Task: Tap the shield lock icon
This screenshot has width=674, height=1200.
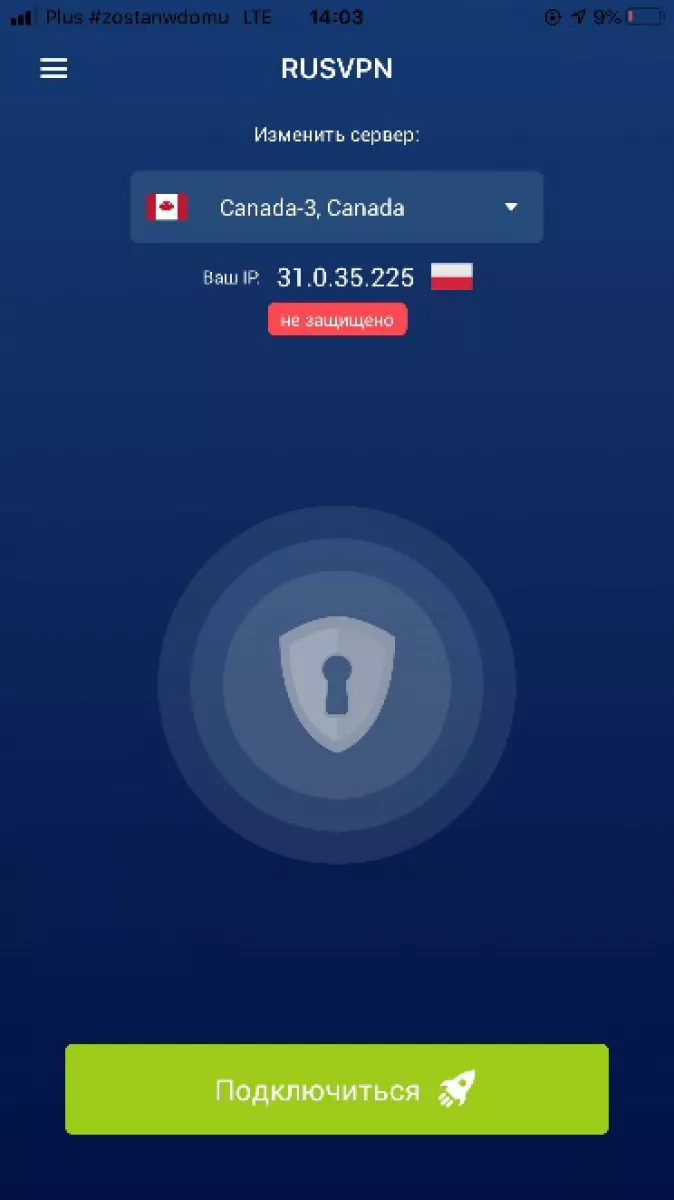Action: pos(337,684)
